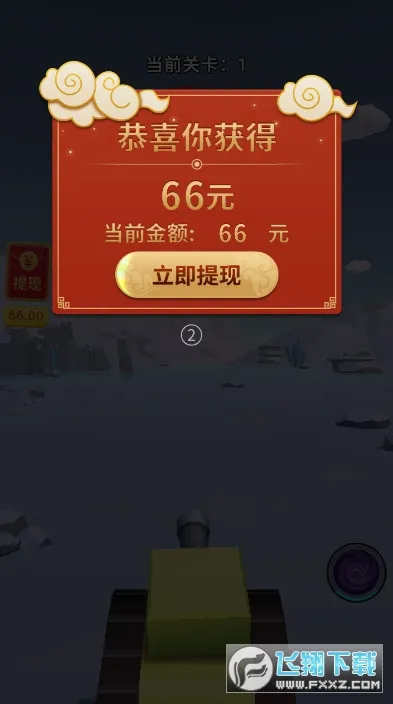Image resolution: width=393 pixels, height=704 pixels.
Task: Tap the purple vortex skill button
Action: (x=357, y=572)
